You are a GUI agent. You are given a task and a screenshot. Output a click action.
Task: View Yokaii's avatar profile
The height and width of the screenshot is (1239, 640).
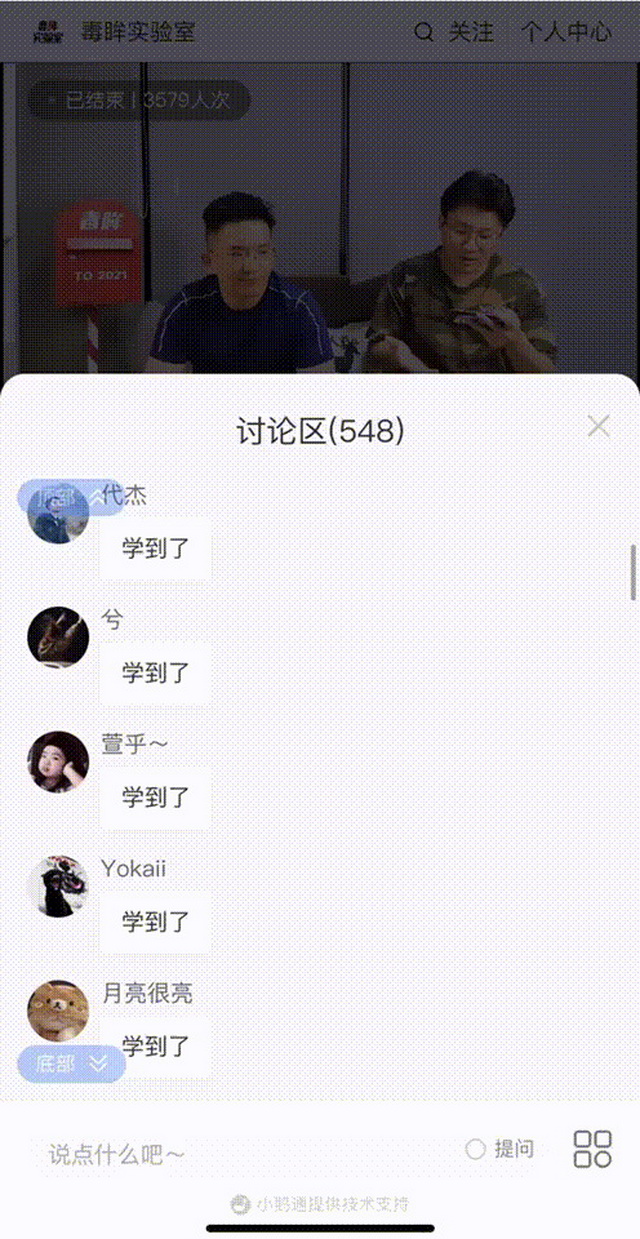point(58,886)
